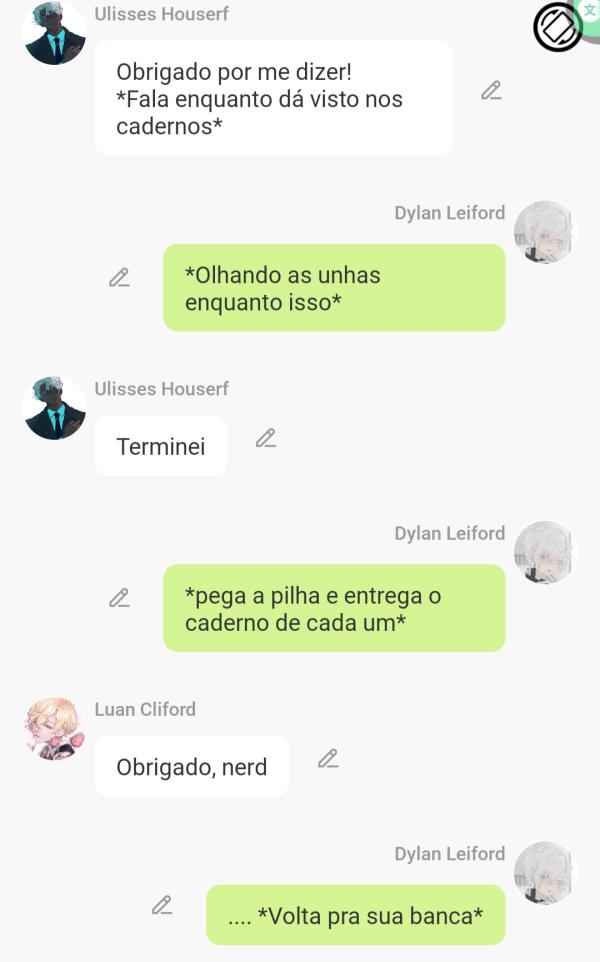600x962 pixels.
Task: Edit the "Volta pra sua banca" message
Action: coord(162,905)
